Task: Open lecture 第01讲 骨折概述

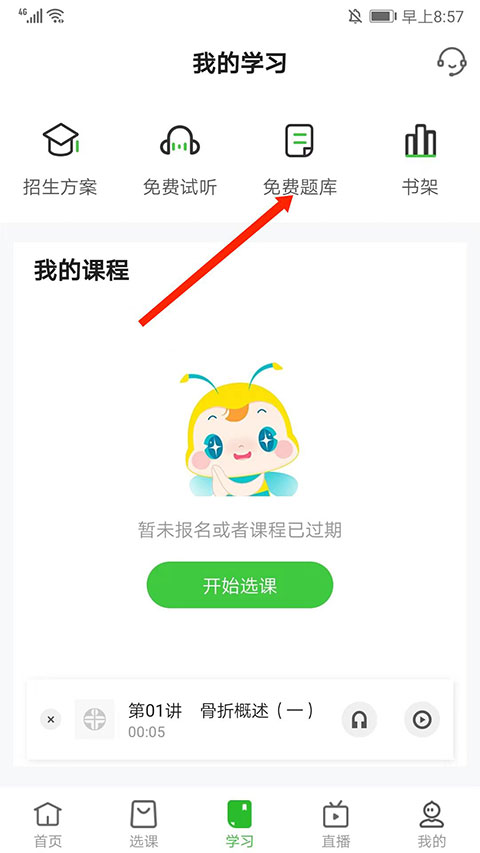Action: click(x=220, y=719)
